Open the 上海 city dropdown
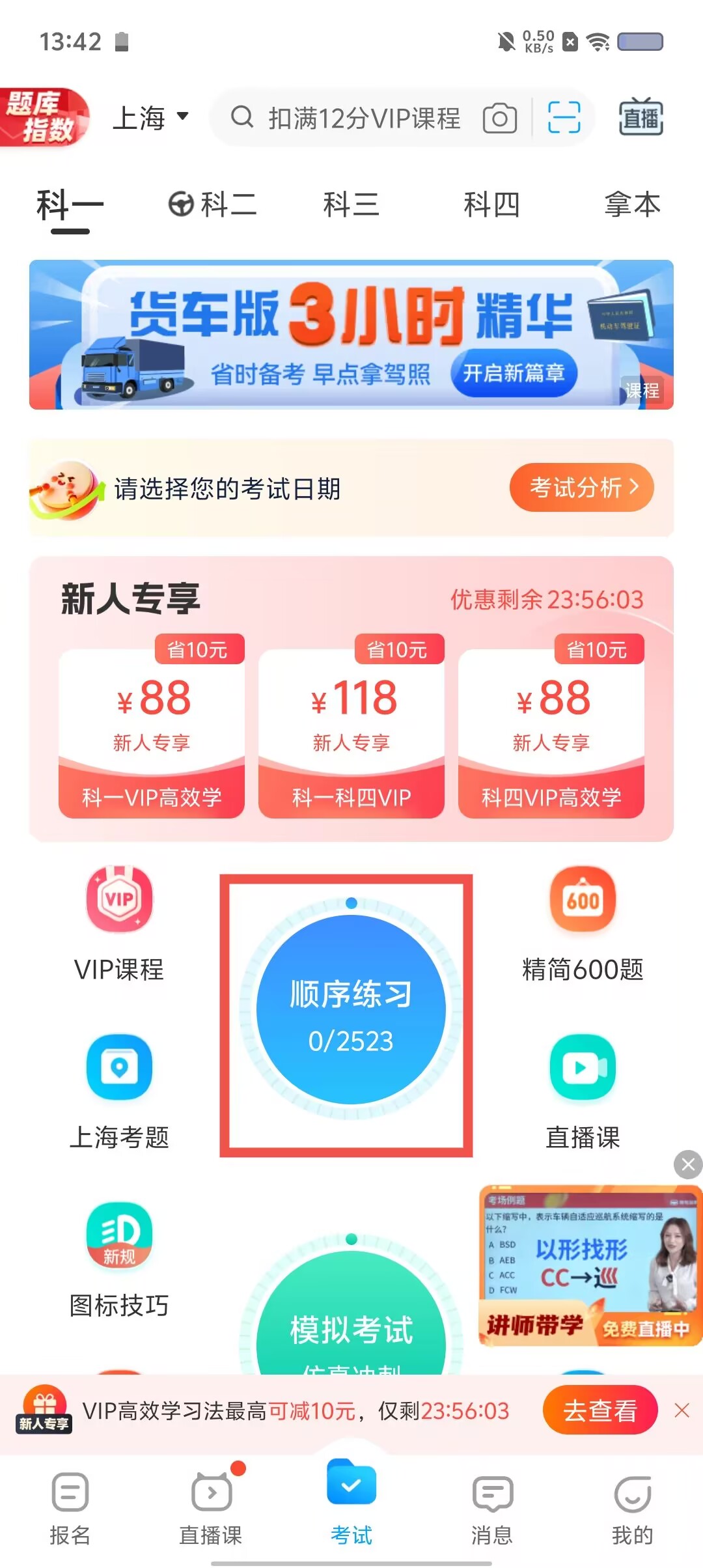 click(150, 118)
